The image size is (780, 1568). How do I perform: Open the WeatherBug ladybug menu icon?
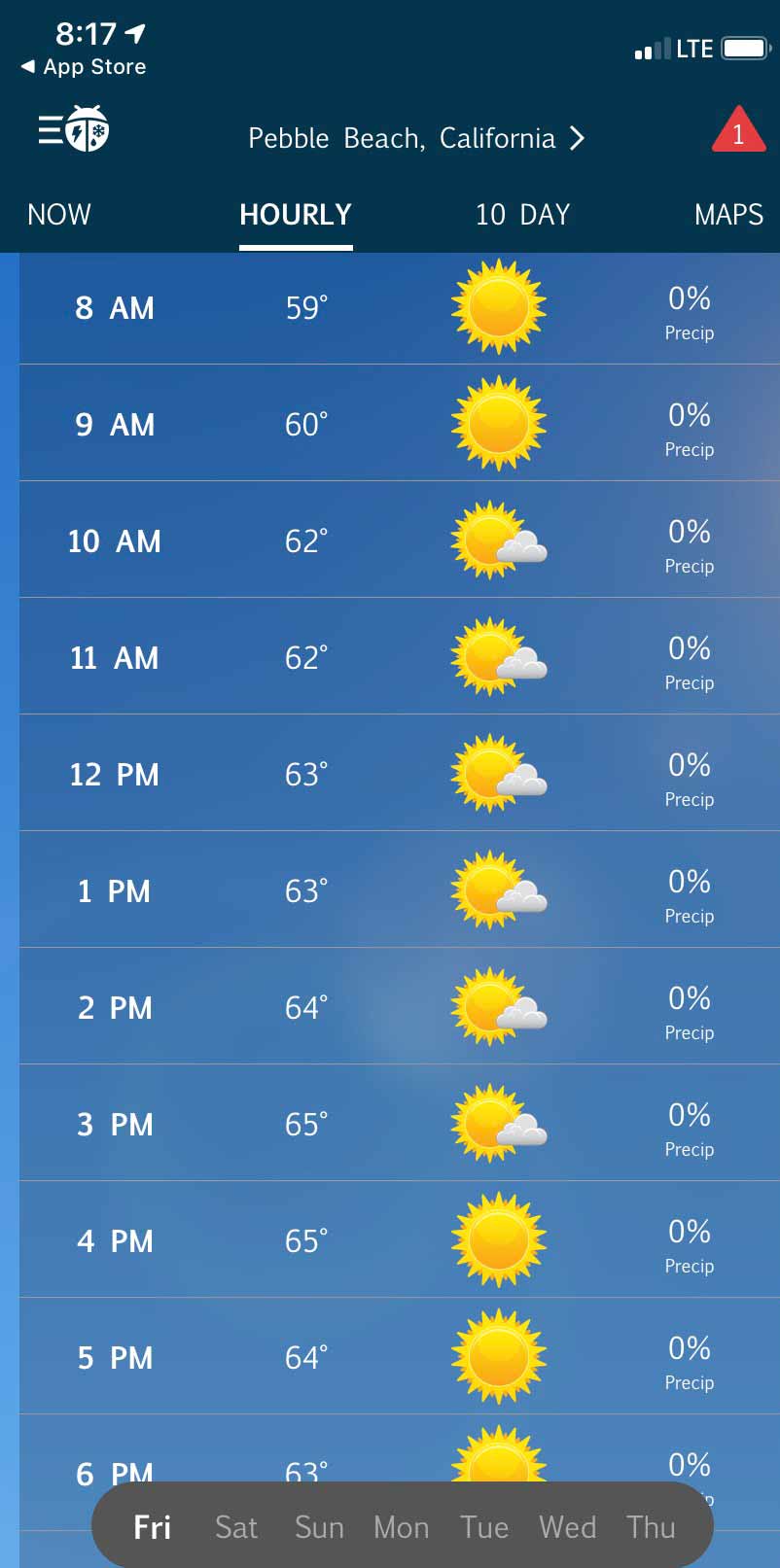tap(73, 127)
